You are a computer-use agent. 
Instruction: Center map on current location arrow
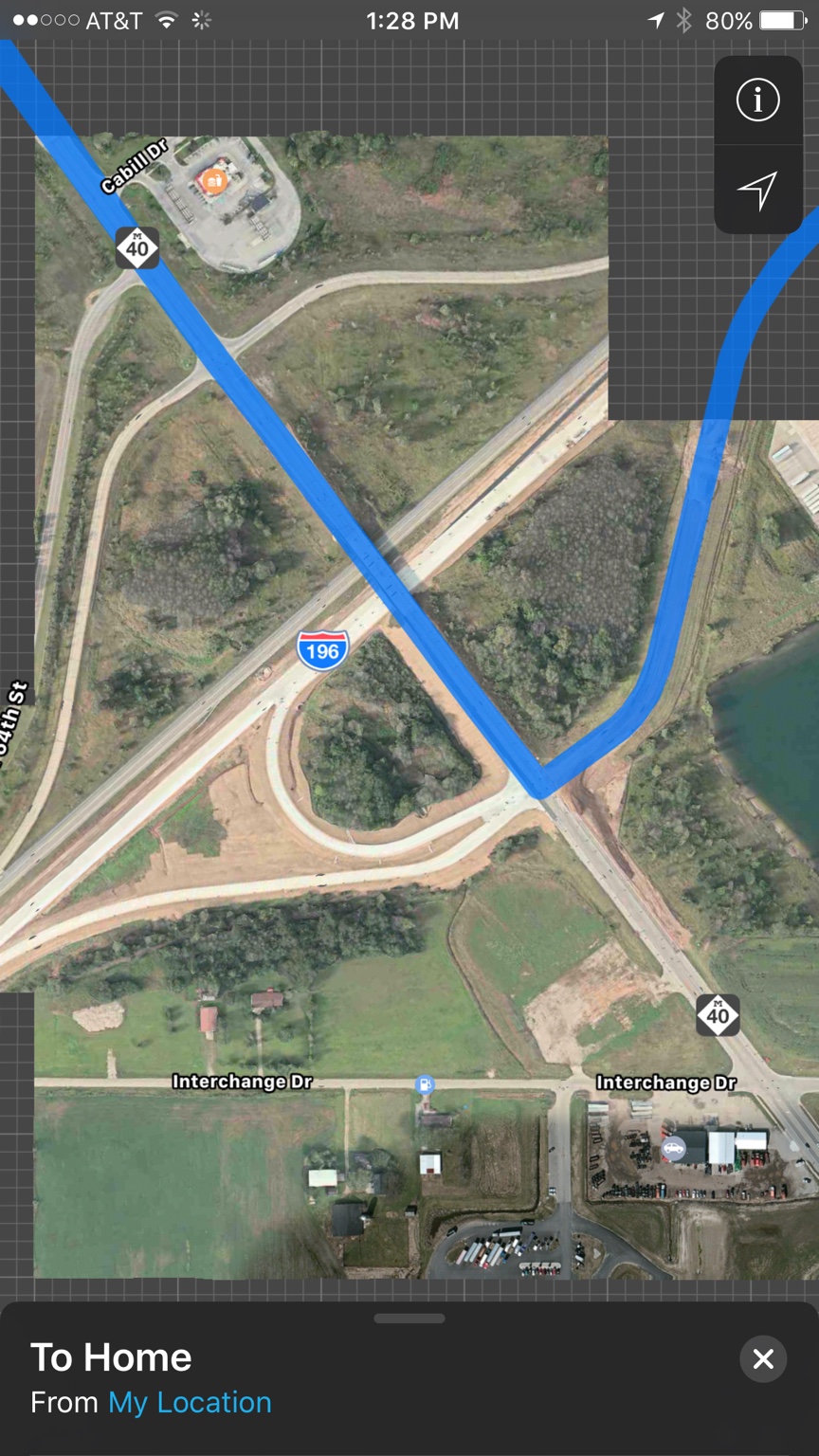[x=757, y=191]
